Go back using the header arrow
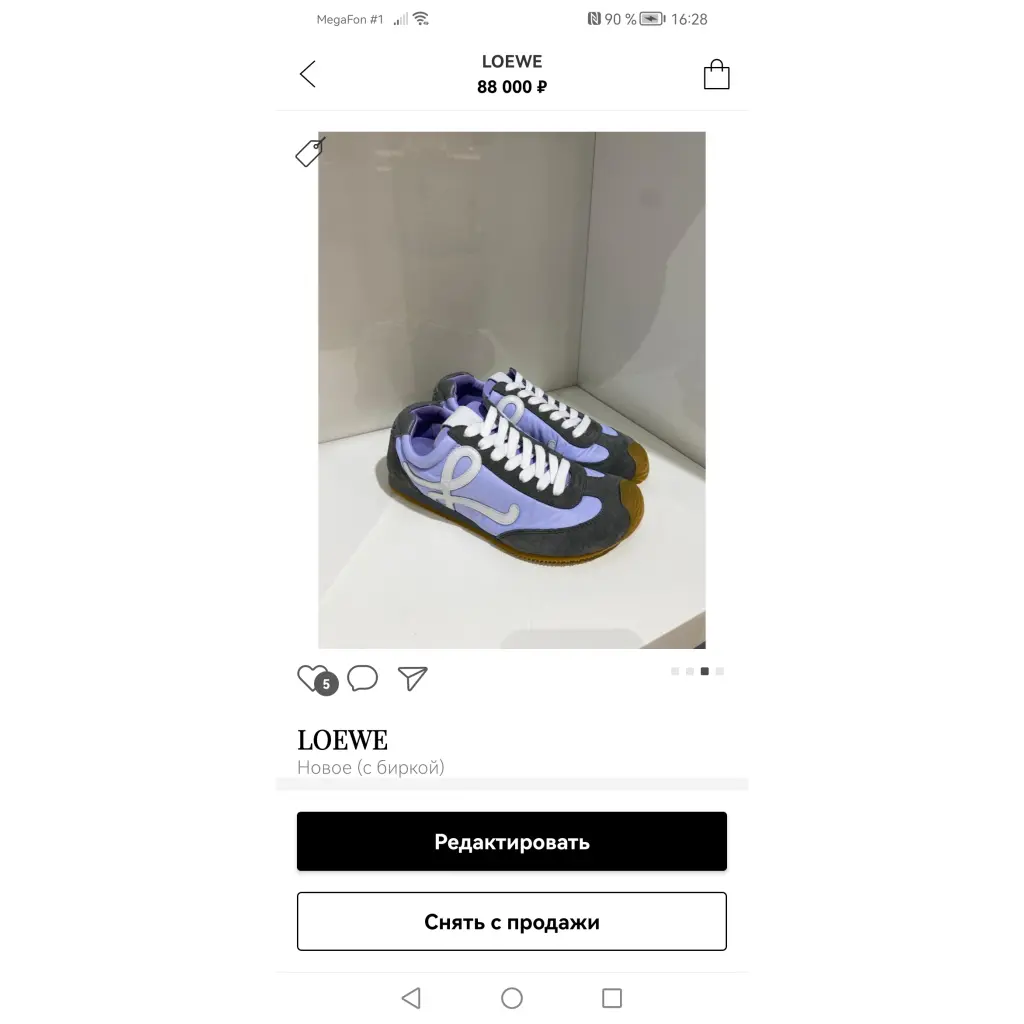The image size is (1024, 1024). coord(308,74)
